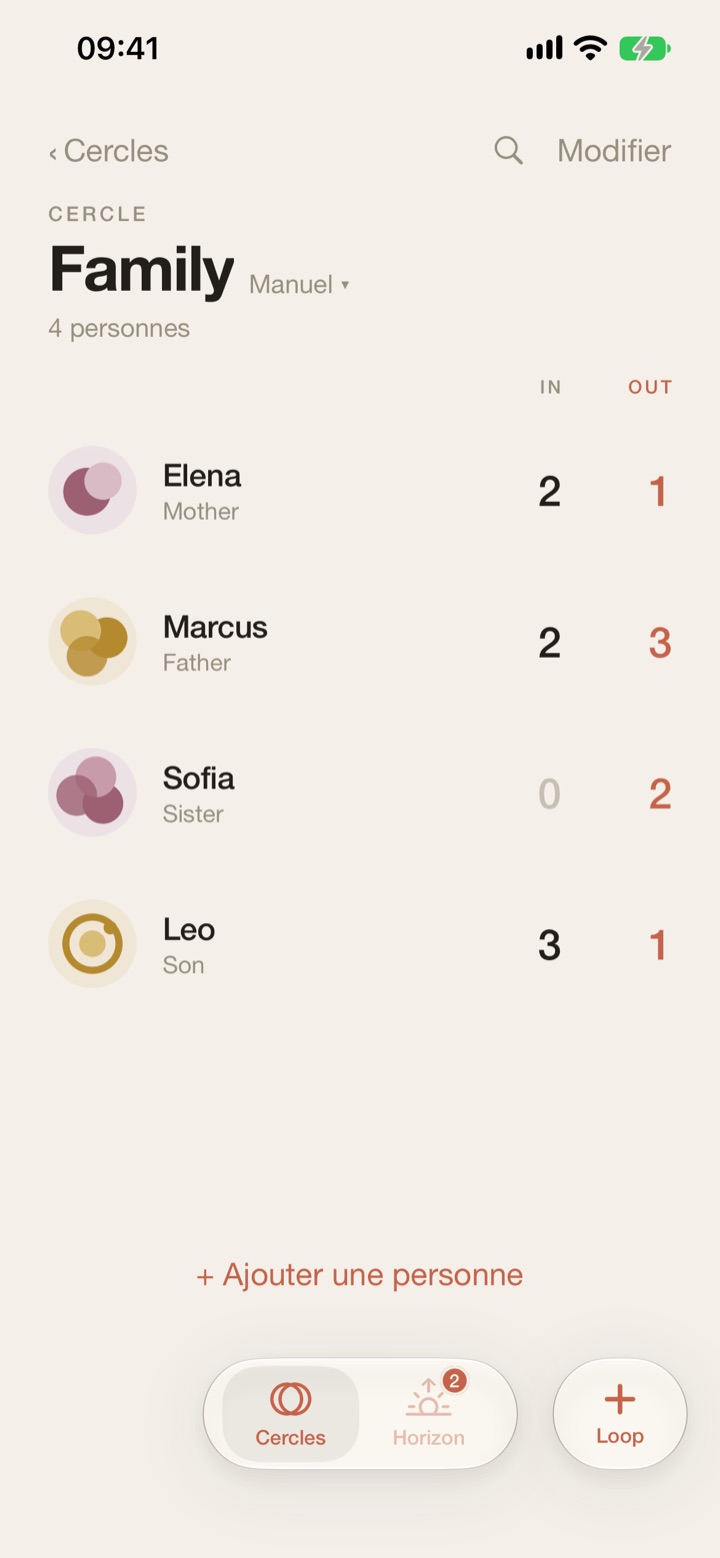Image resolution: width=720 pixels, height=1558 pixels.
Task: View Leo's details
Action: coord(360,944)
